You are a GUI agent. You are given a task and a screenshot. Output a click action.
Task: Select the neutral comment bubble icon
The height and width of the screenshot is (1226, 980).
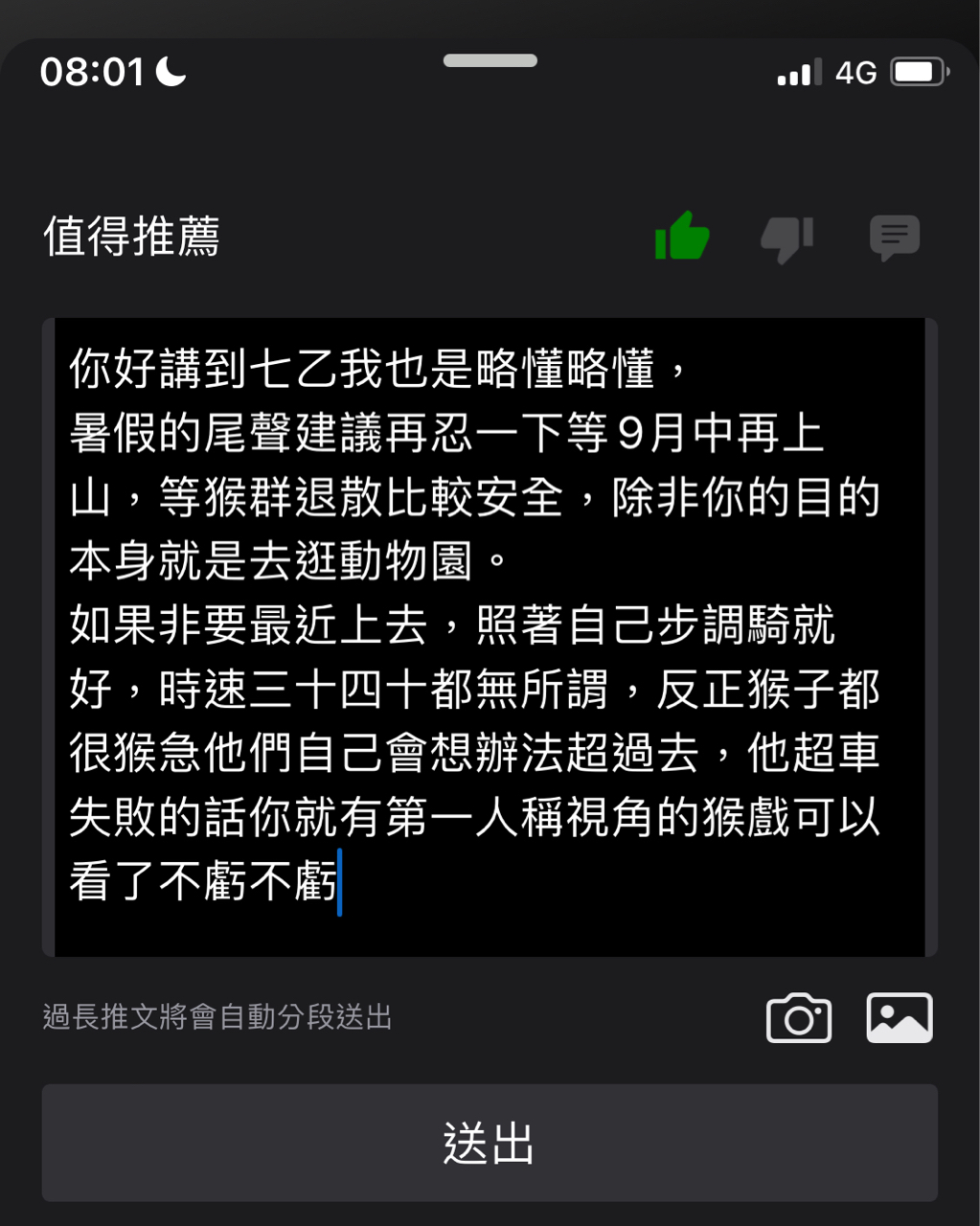[x=895, y=238]
